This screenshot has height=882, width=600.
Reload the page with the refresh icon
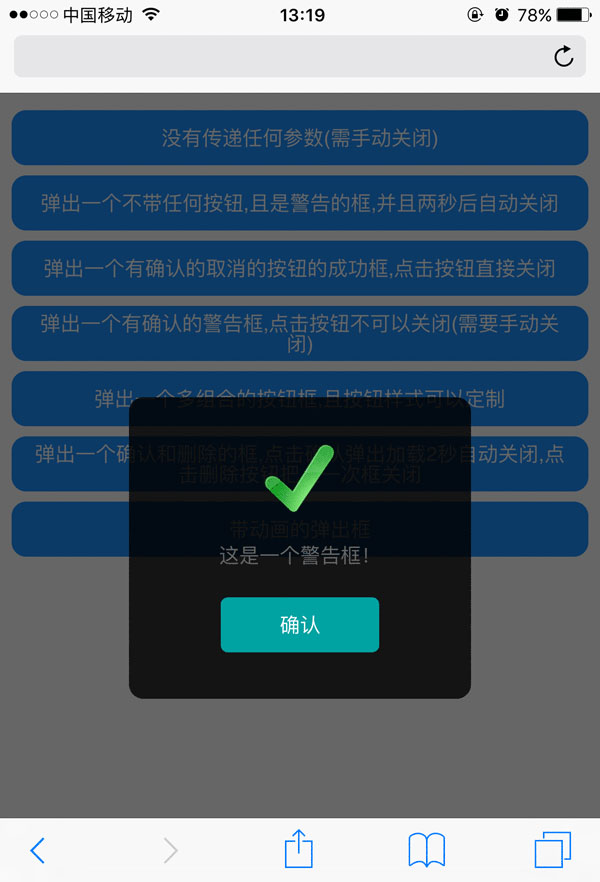[564, 56]
